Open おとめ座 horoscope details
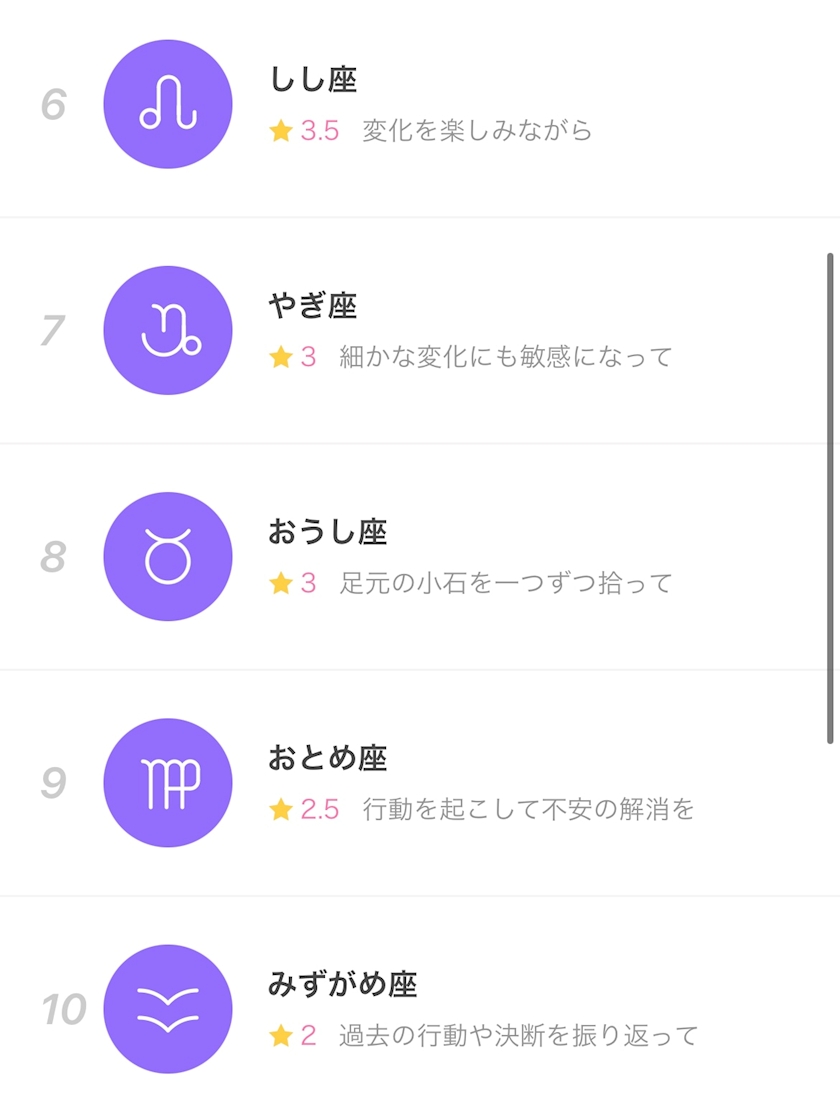This screenshot has height=1119, width=840. coord(420,783)
